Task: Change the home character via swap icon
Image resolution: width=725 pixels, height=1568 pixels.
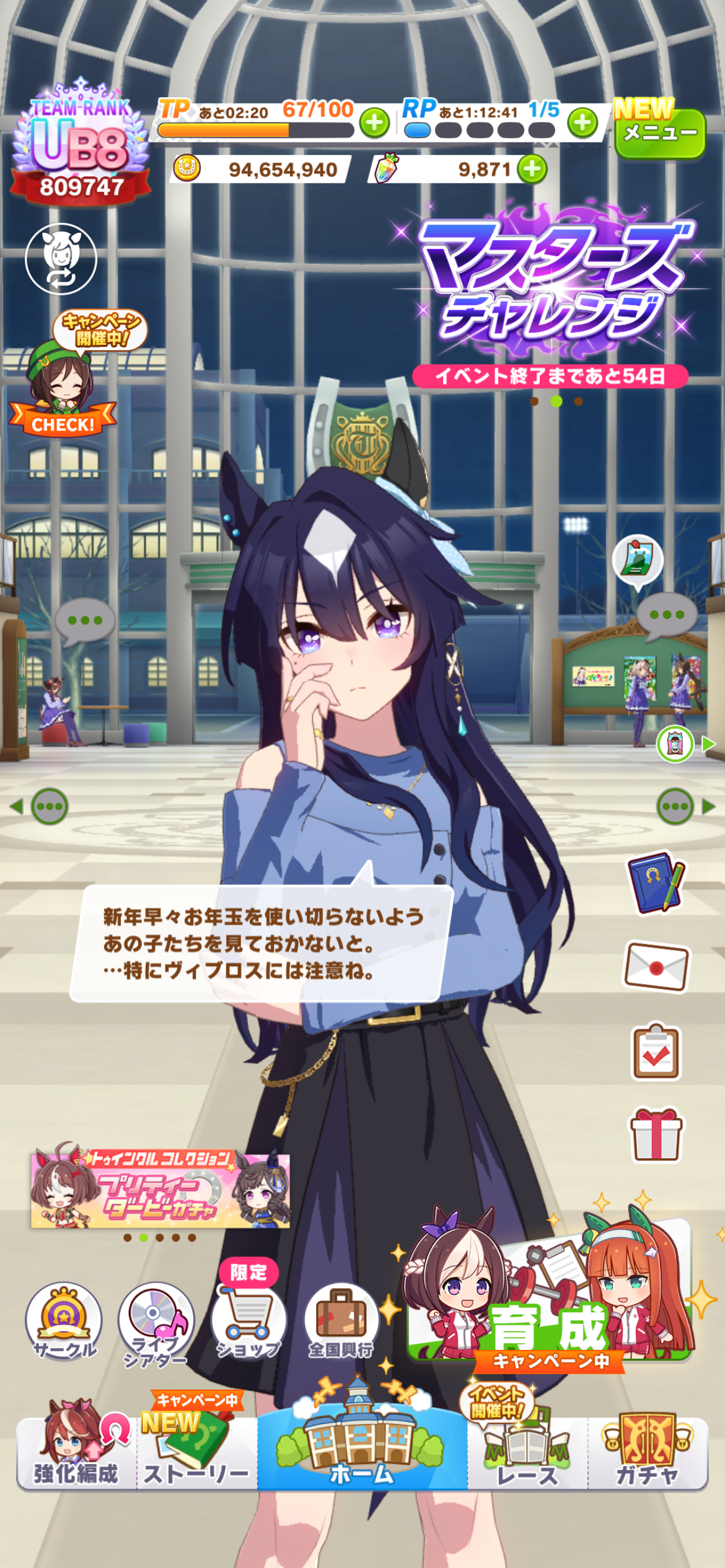Action: [61, 259]
